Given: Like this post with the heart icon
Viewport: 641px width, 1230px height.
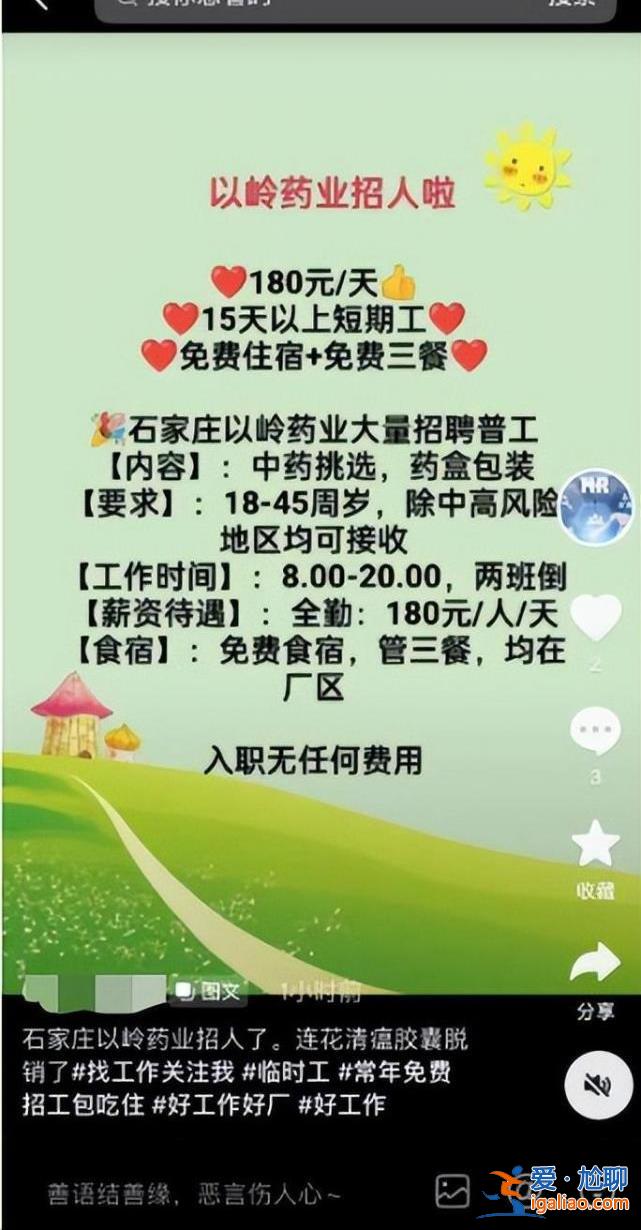Looking at the screenshot, I should tap(596, 617).
